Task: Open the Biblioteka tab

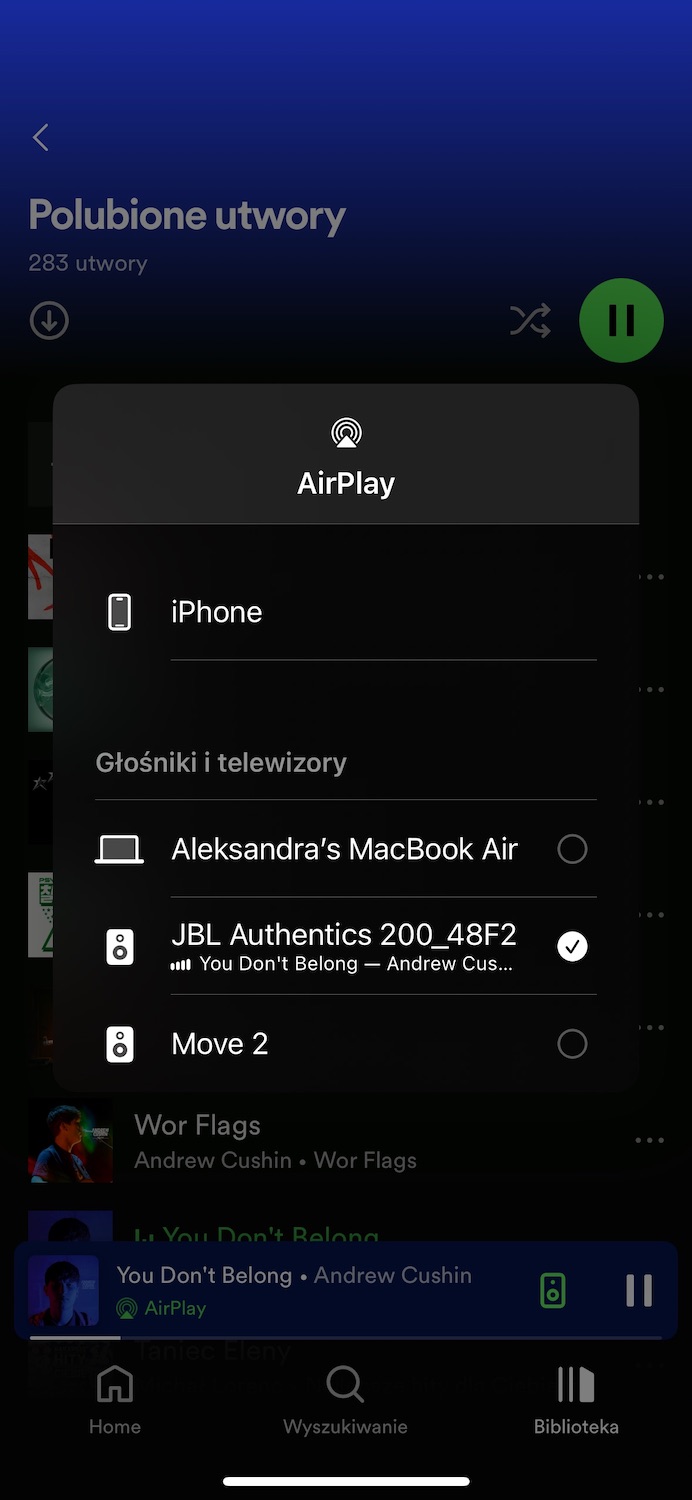Action: (576, 1400)
